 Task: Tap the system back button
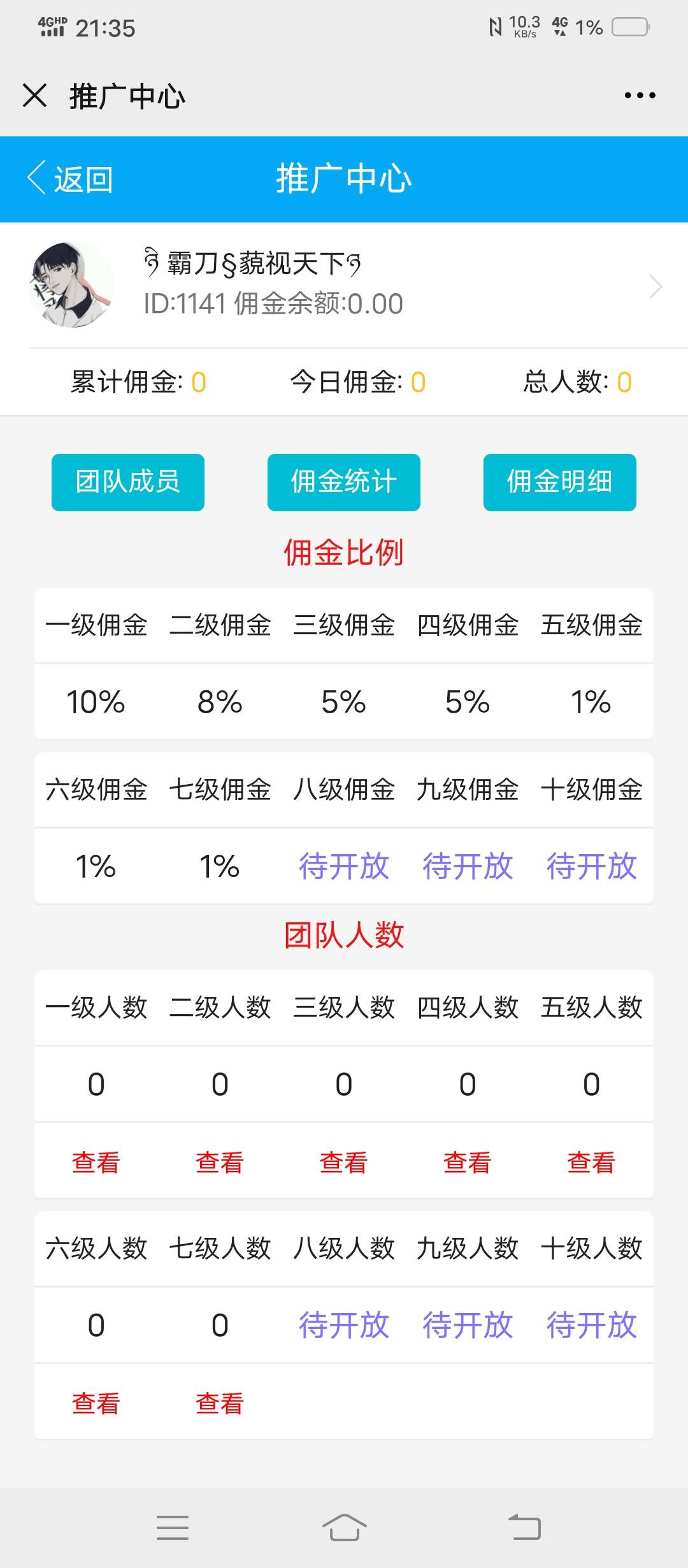524,1527
